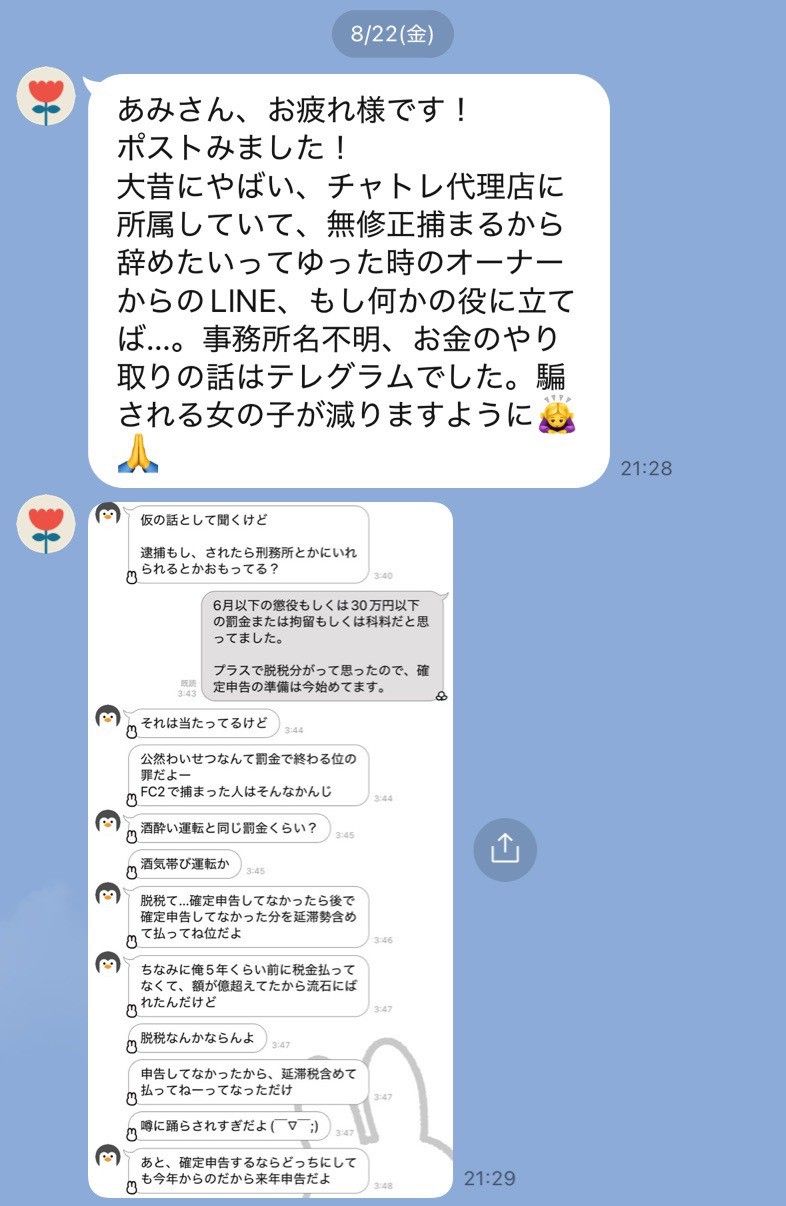Open the shared chat screenshot image
Viewport: 786px width, 1206px height.
click(x=270, y=850)
